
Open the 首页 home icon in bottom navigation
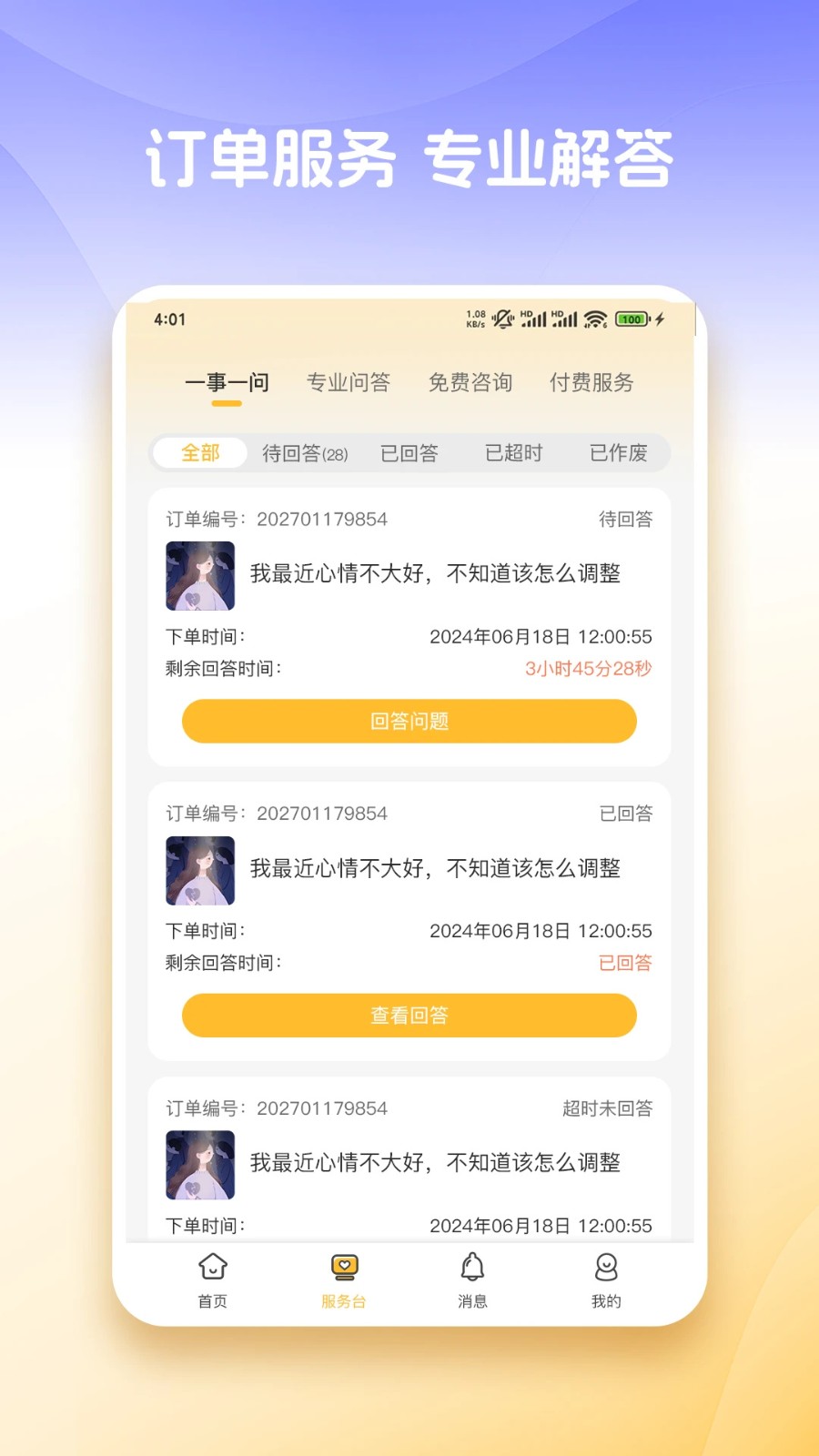pyautogui.click(x=212, y=1279)
